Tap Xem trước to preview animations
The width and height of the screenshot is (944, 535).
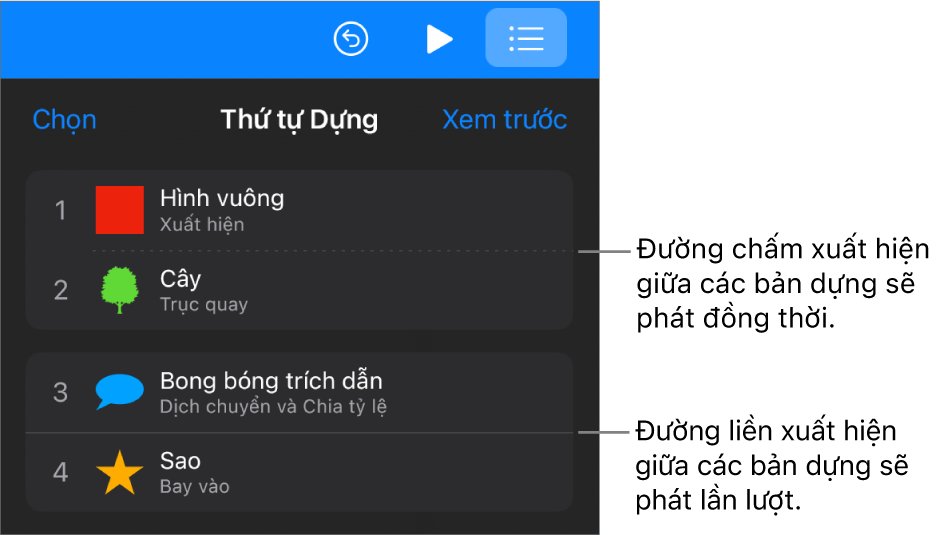tap(504, 120)
